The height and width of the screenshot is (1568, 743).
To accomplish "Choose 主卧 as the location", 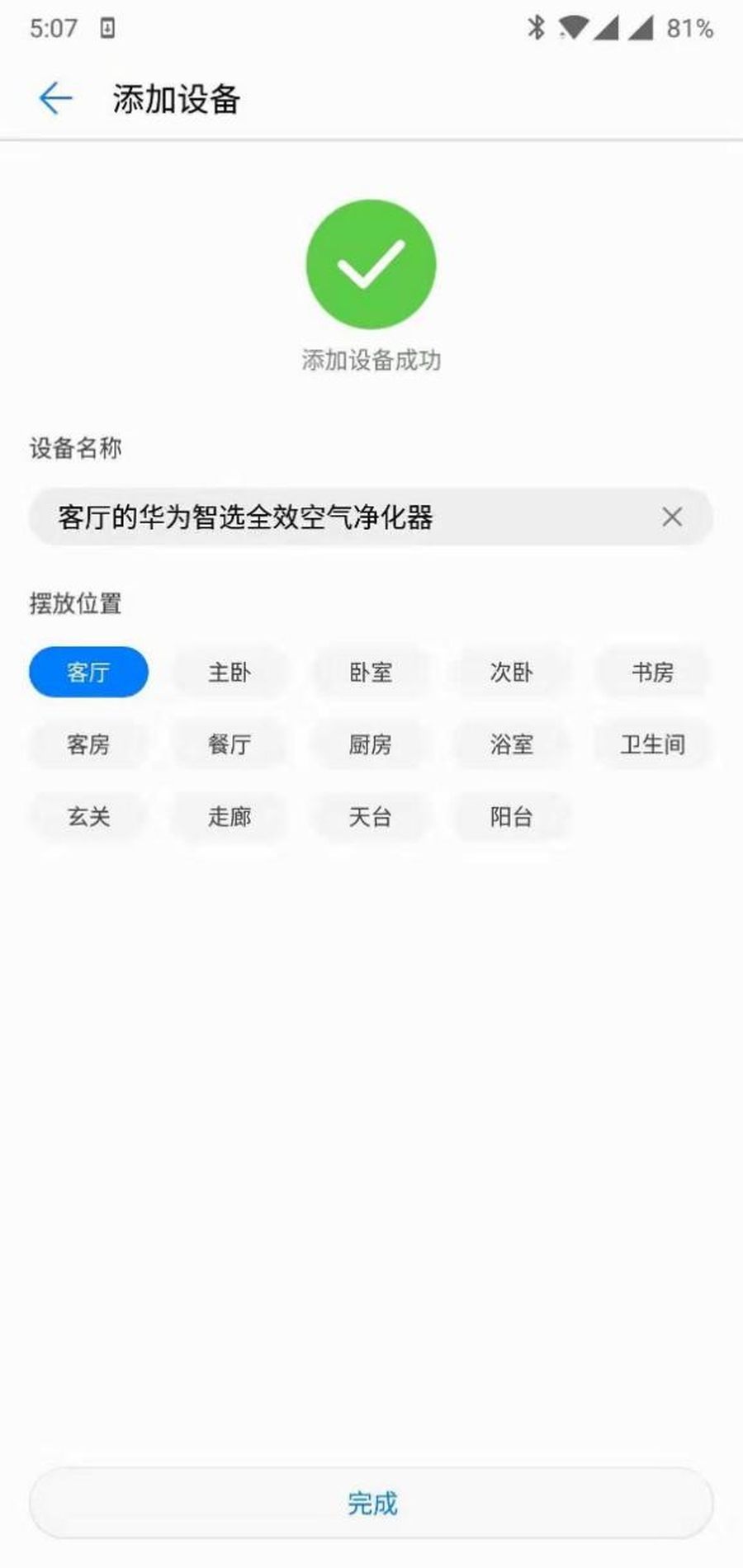I will coord(230,673).
